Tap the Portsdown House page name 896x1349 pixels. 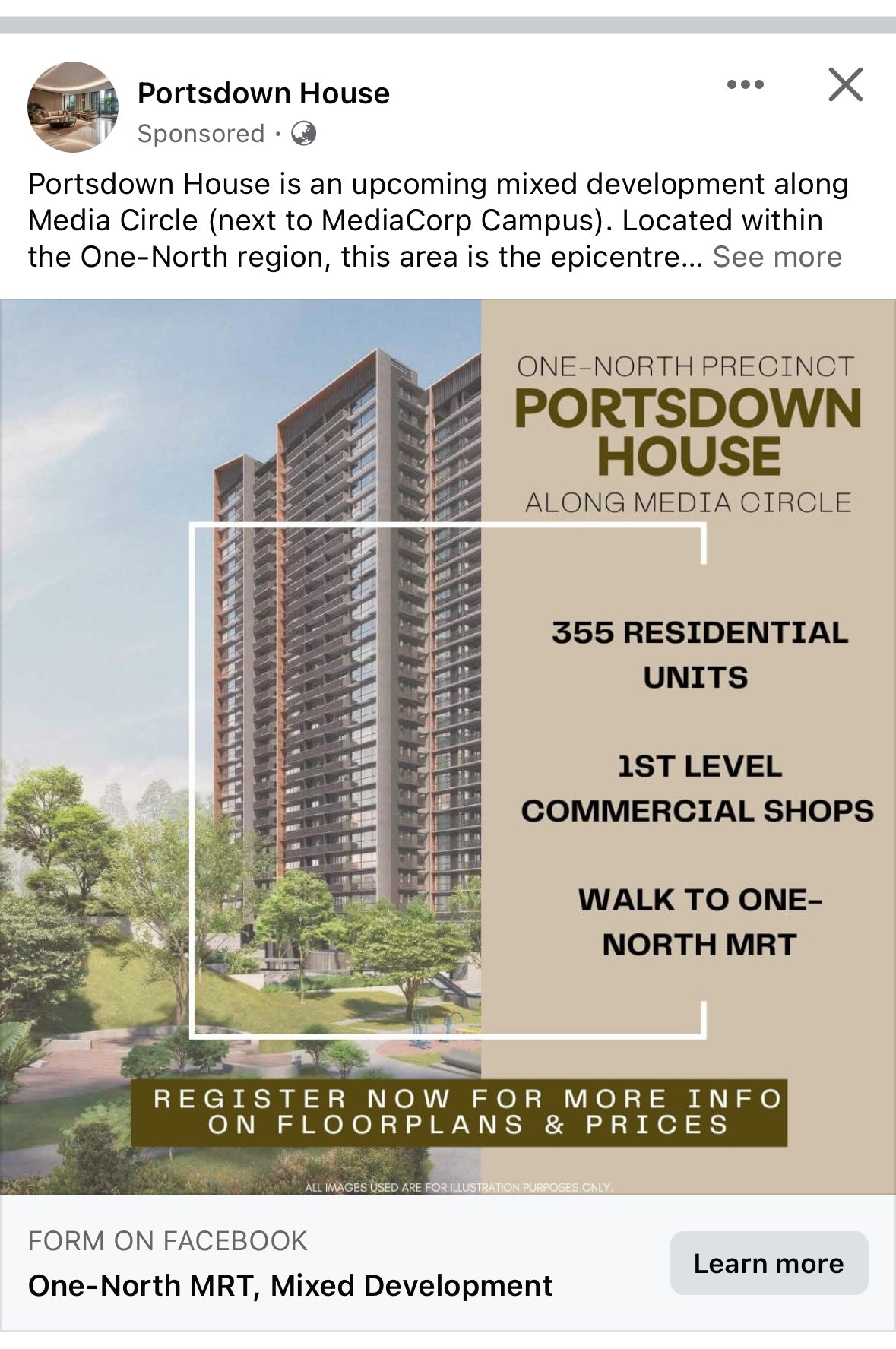[263, 93]
